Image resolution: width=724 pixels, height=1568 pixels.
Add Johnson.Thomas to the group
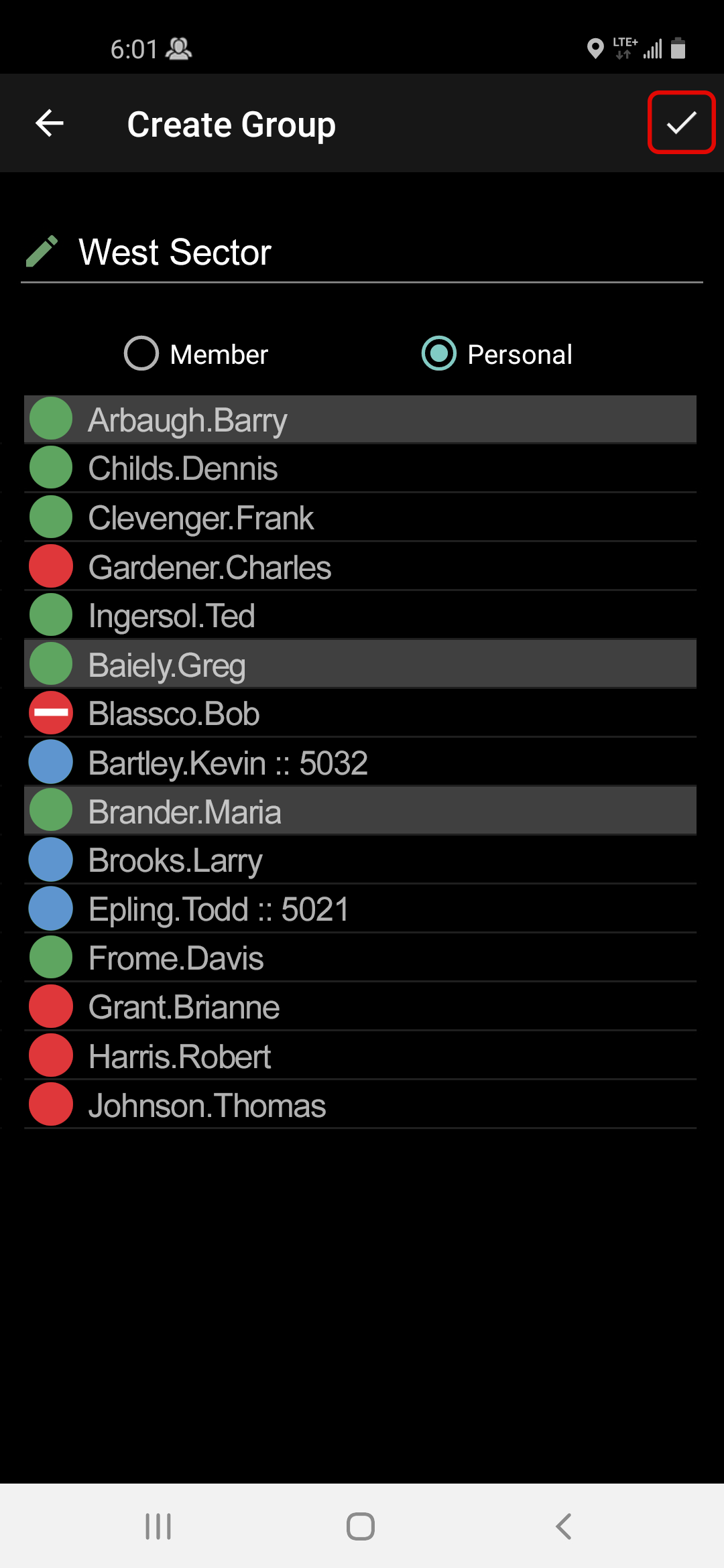click(360, 1106)
